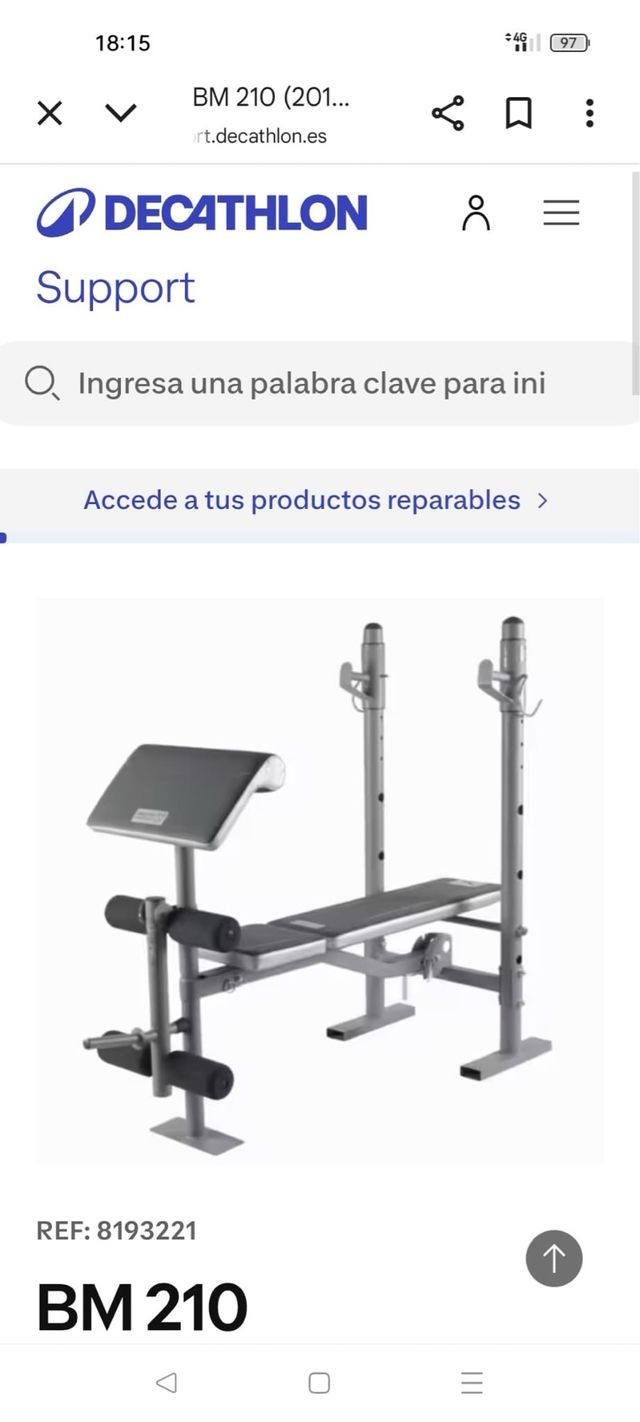Open the BM 210 bench product image

pos(320,880)
